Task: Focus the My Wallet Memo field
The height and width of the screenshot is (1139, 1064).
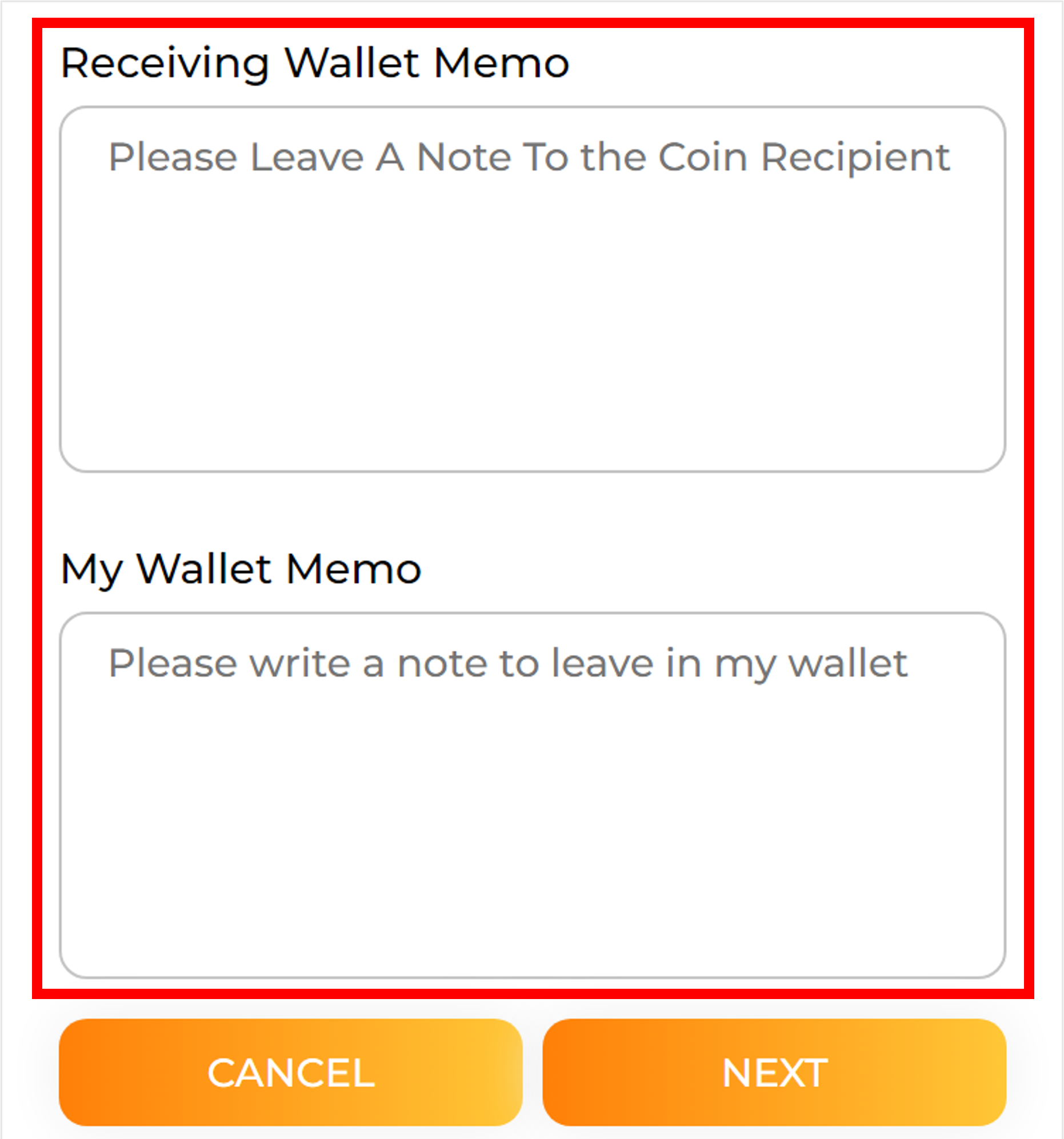Action: pos(532,795)
